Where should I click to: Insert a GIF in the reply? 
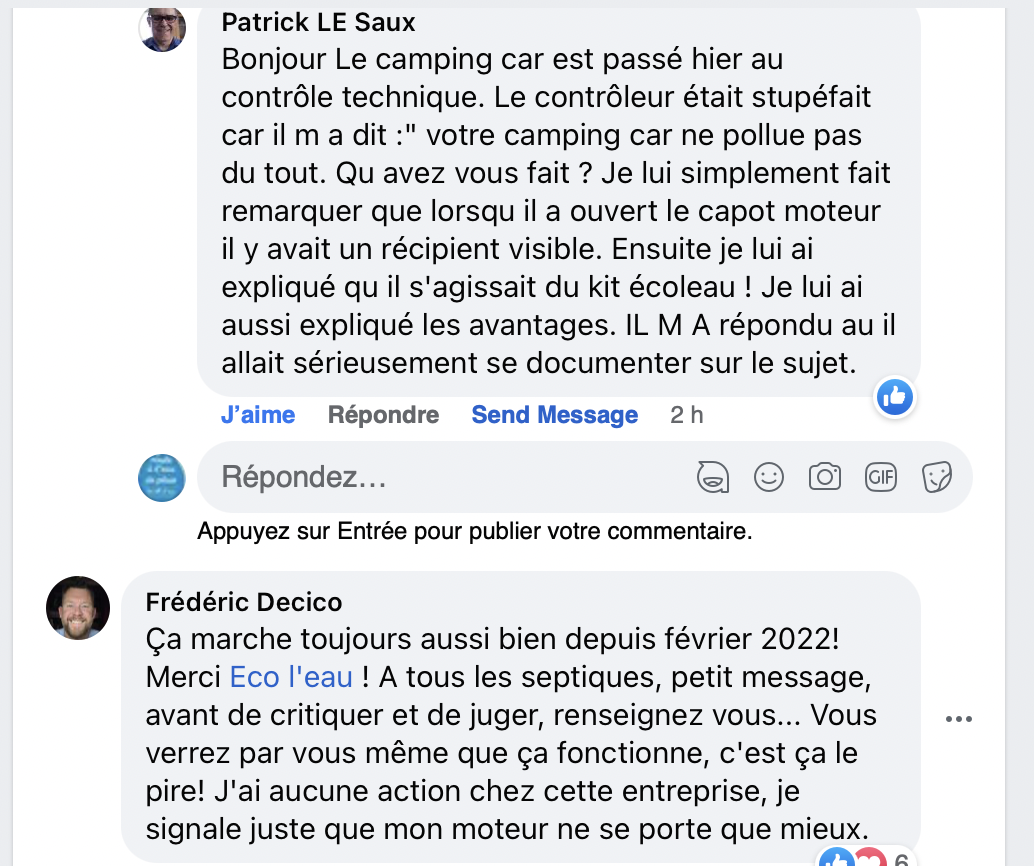point(881,478)
